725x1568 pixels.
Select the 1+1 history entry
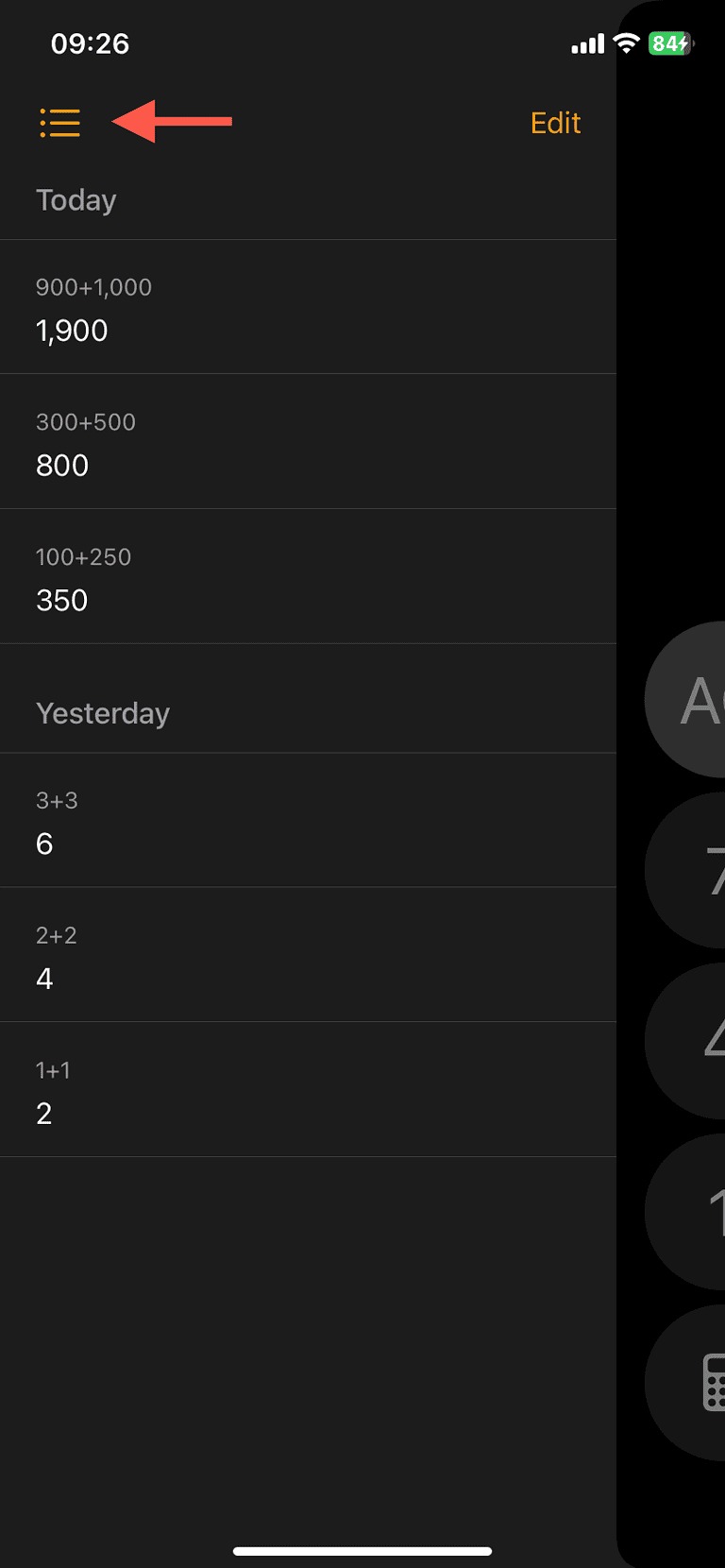point(308,1090)
